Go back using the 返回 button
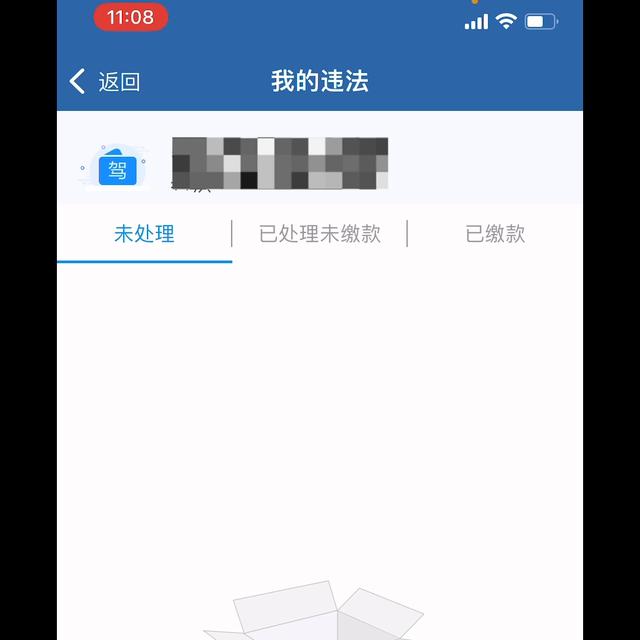The height and width of the screenshot is (640, 640). [104, 82]
